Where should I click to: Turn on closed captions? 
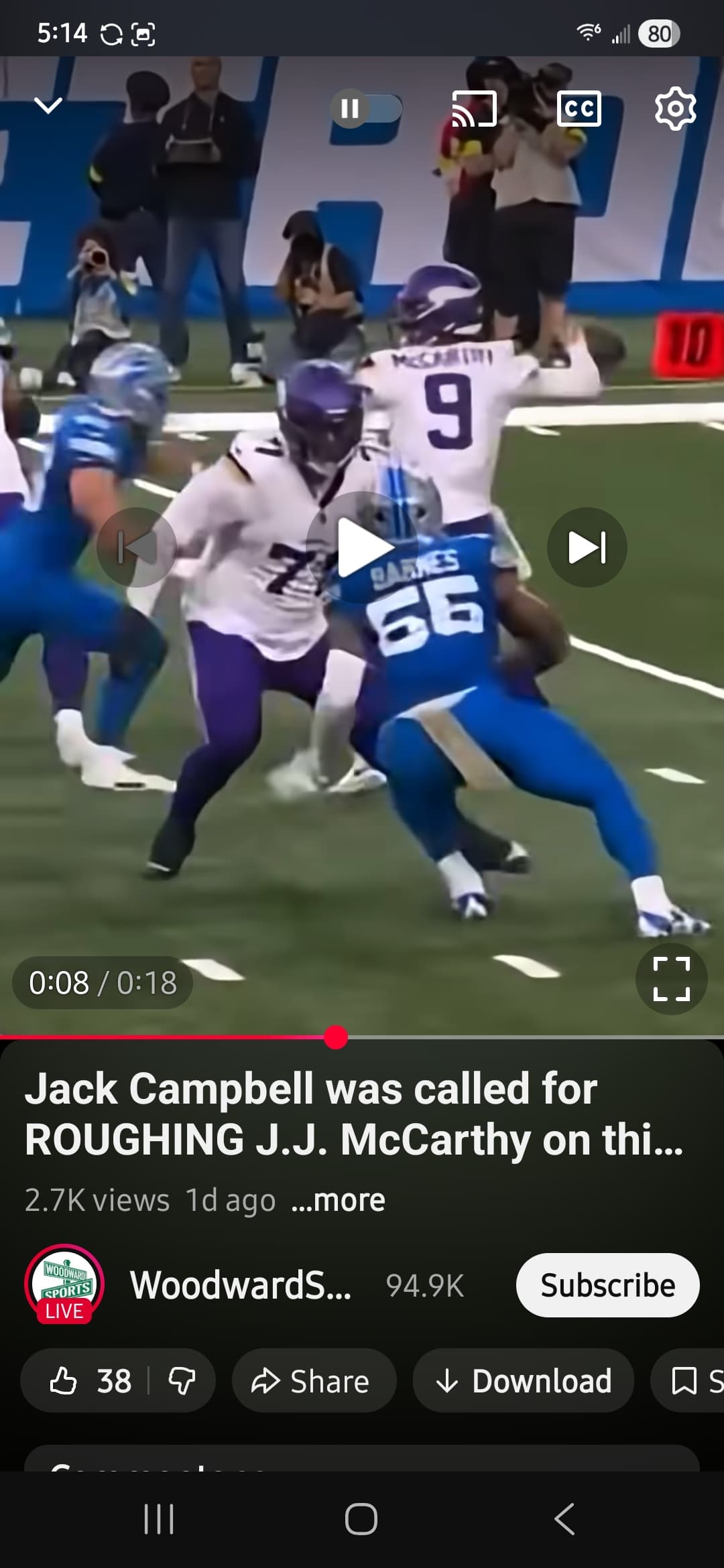pyautogui.click(x=579, y=109)
